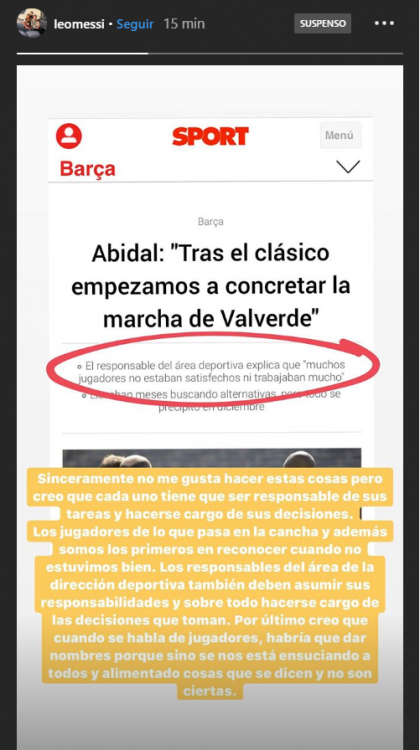
Task: Open the leomessi username link
Action: click(78, 24)
